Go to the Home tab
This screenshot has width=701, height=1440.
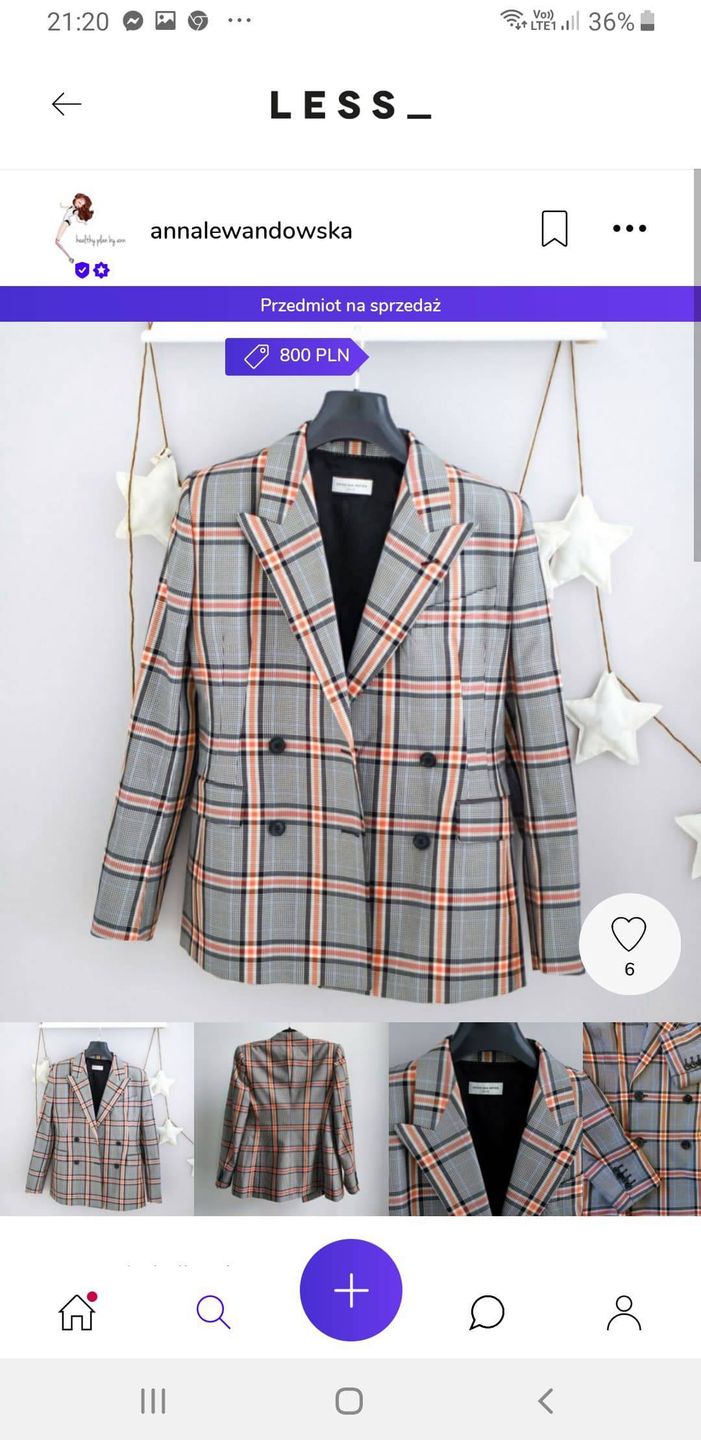click(x=77, y=1312)
